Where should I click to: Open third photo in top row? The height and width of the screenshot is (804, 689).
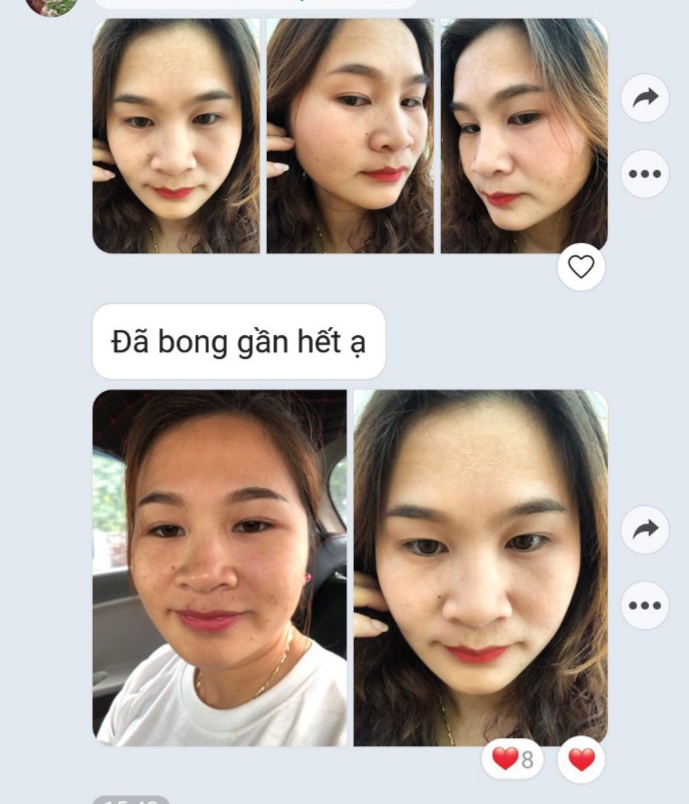pyautogui.click(x=524, y=135)
